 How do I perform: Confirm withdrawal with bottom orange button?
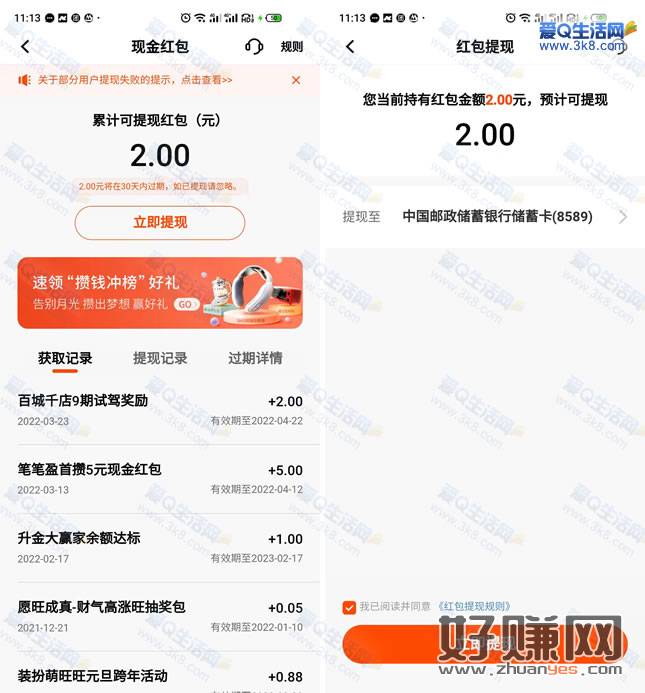point(484,643)
